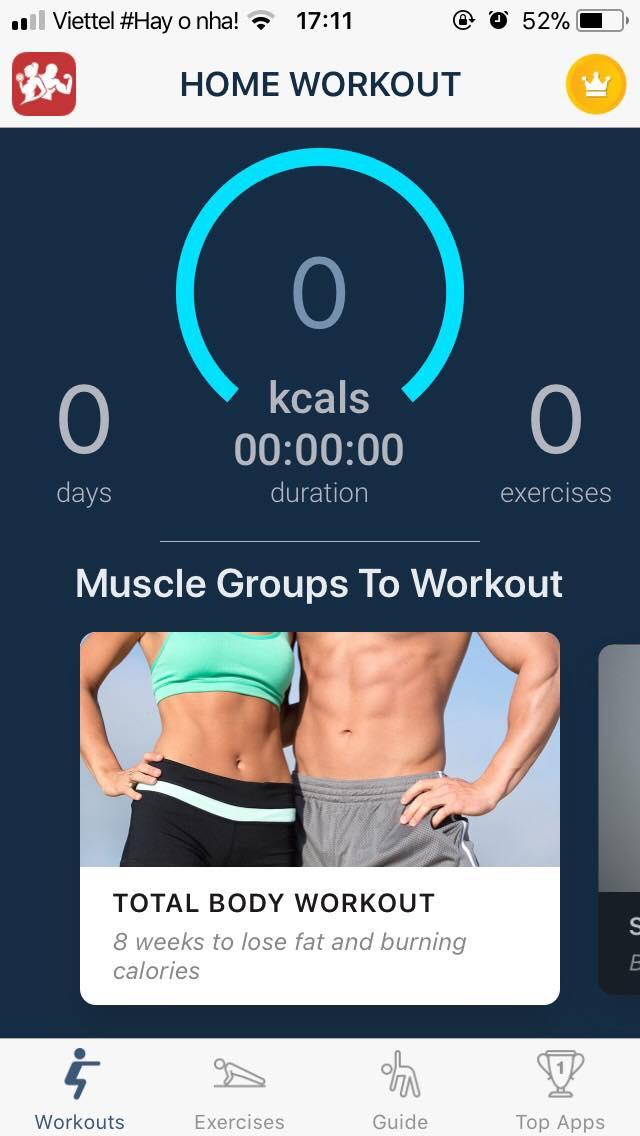Screen dimensions: 640x1136
Task: Open the partially visible next workout card
Action: (620, 818)
